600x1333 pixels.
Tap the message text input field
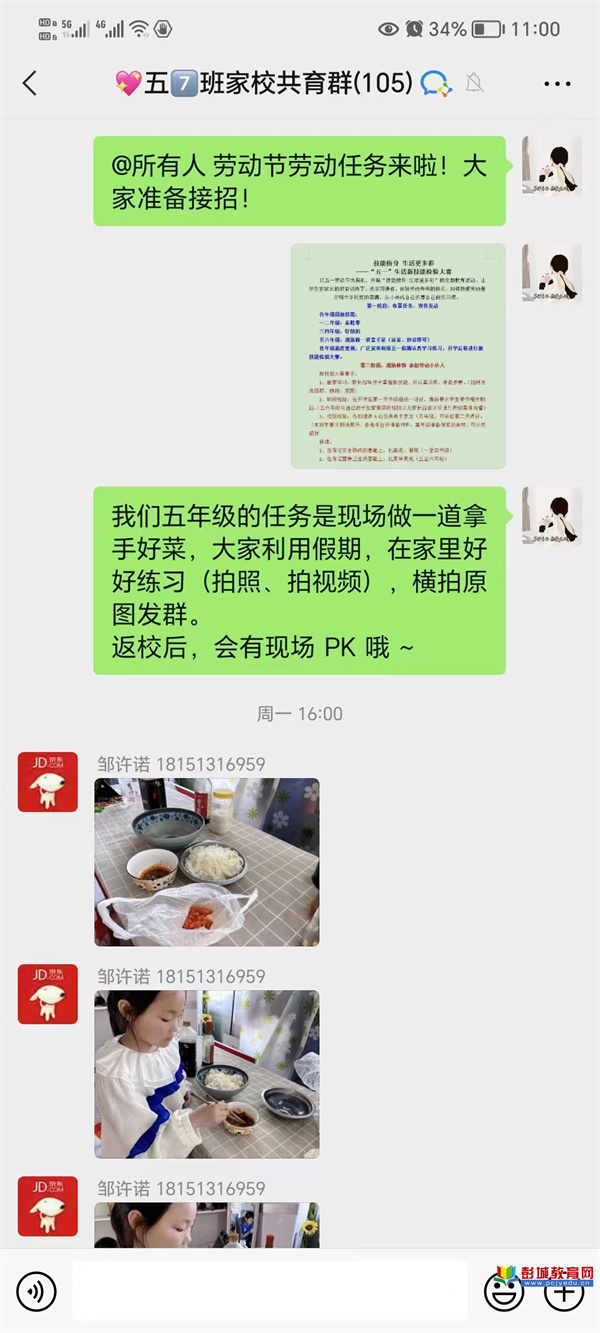[270, 1291]
